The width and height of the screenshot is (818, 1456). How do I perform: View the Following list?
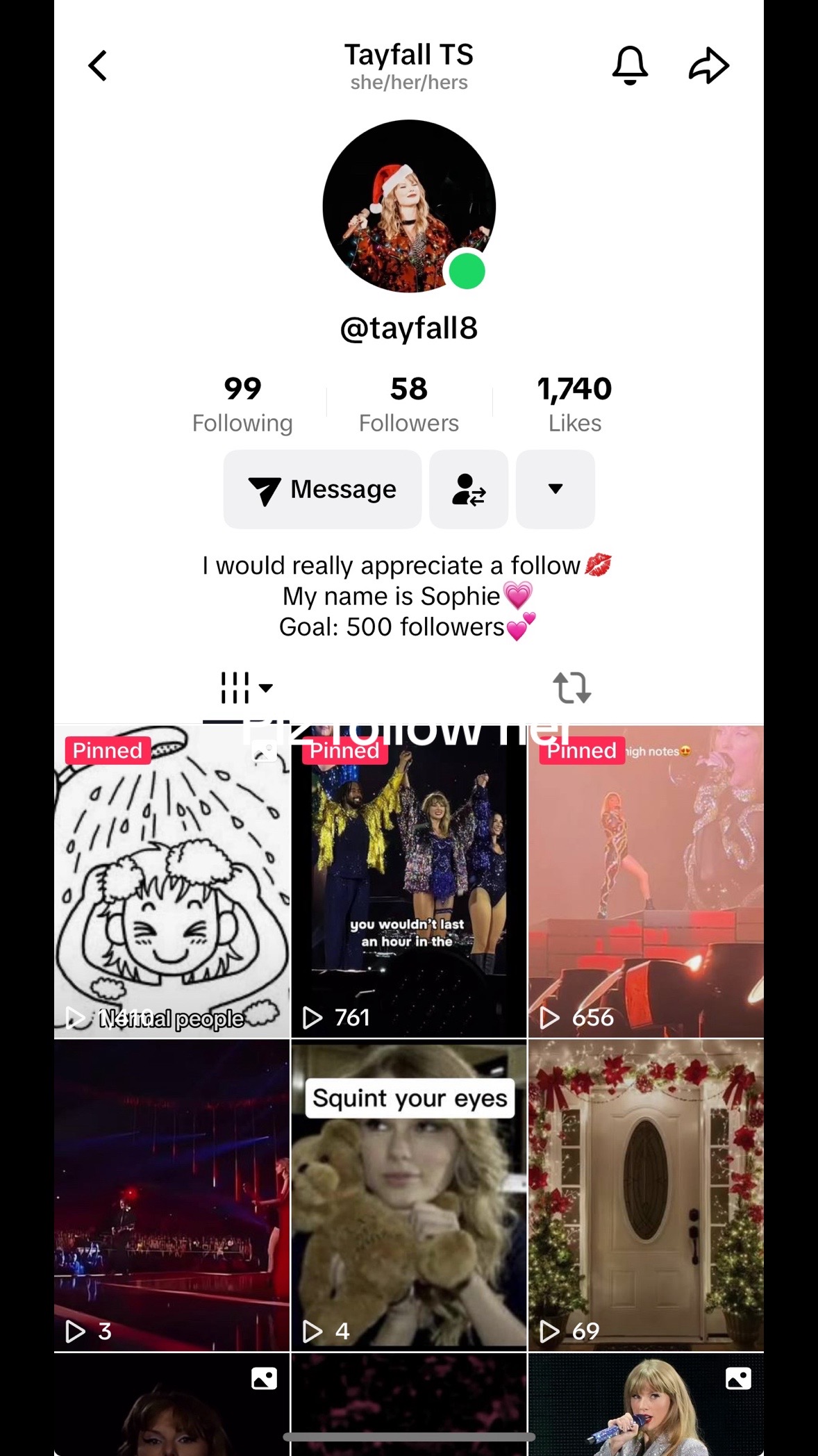coord(242,404)
